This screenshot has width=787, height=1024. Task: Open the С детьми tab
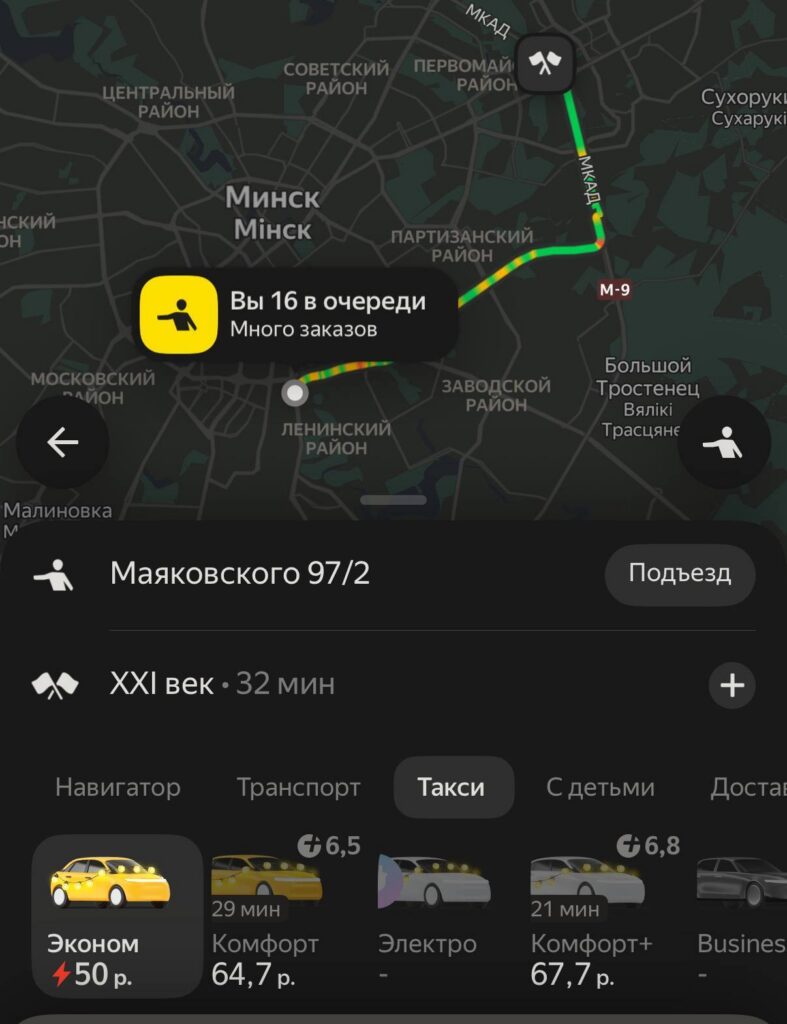(x=600, y=787)
